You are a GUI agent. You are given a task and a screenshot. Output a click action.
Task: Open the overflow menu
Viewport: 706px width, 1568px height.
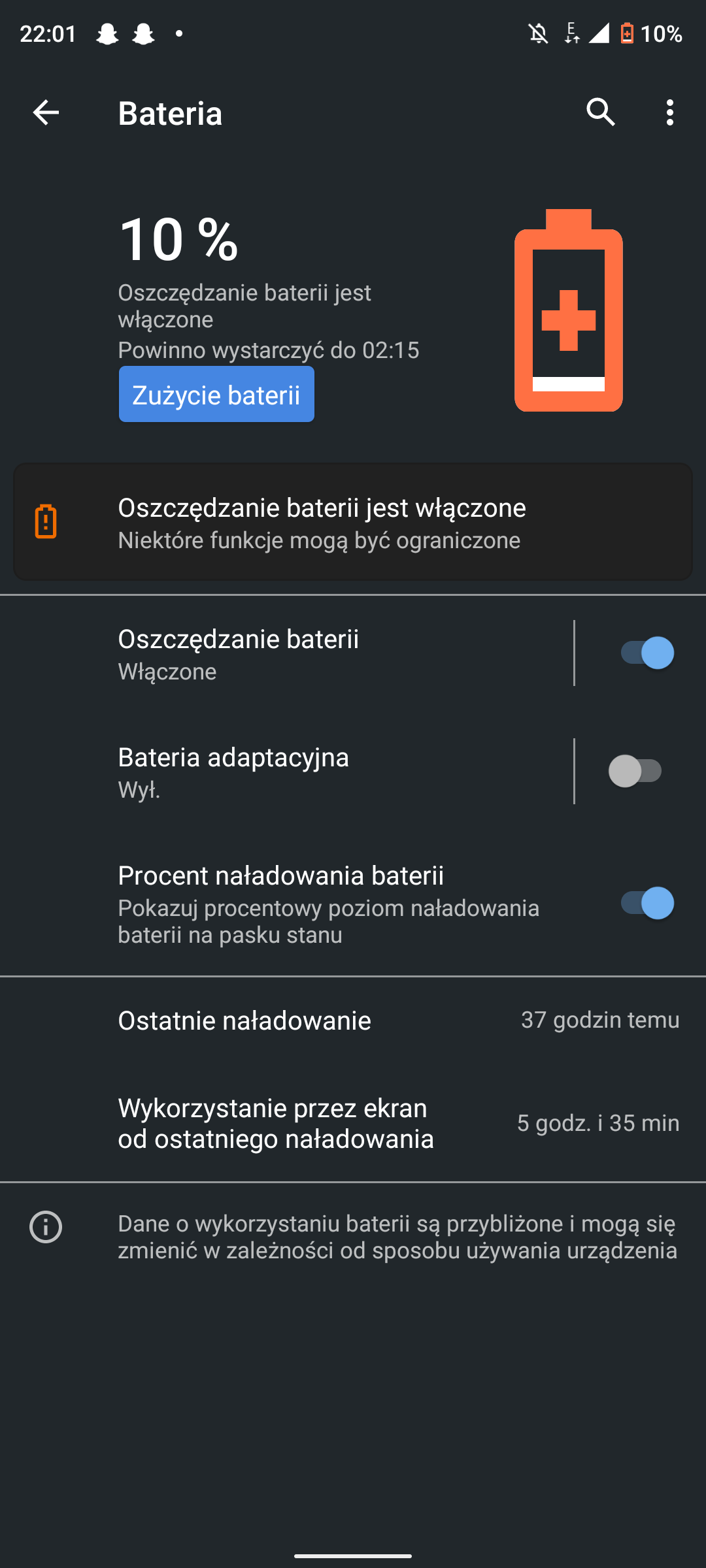pyautogui.click(x=669, y=113)
